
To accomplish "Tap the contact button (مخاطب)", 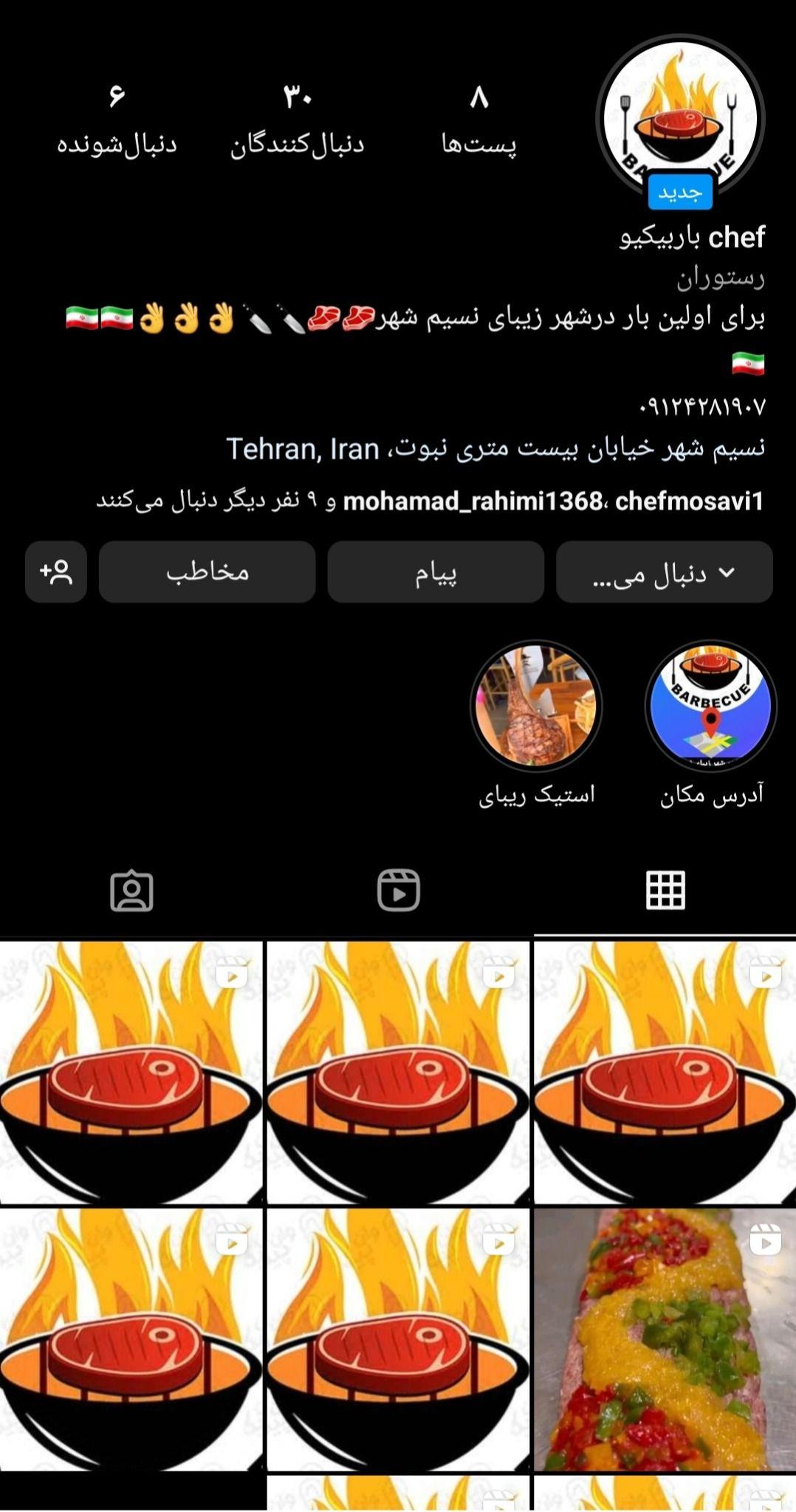I will click(x=207, y=572).
